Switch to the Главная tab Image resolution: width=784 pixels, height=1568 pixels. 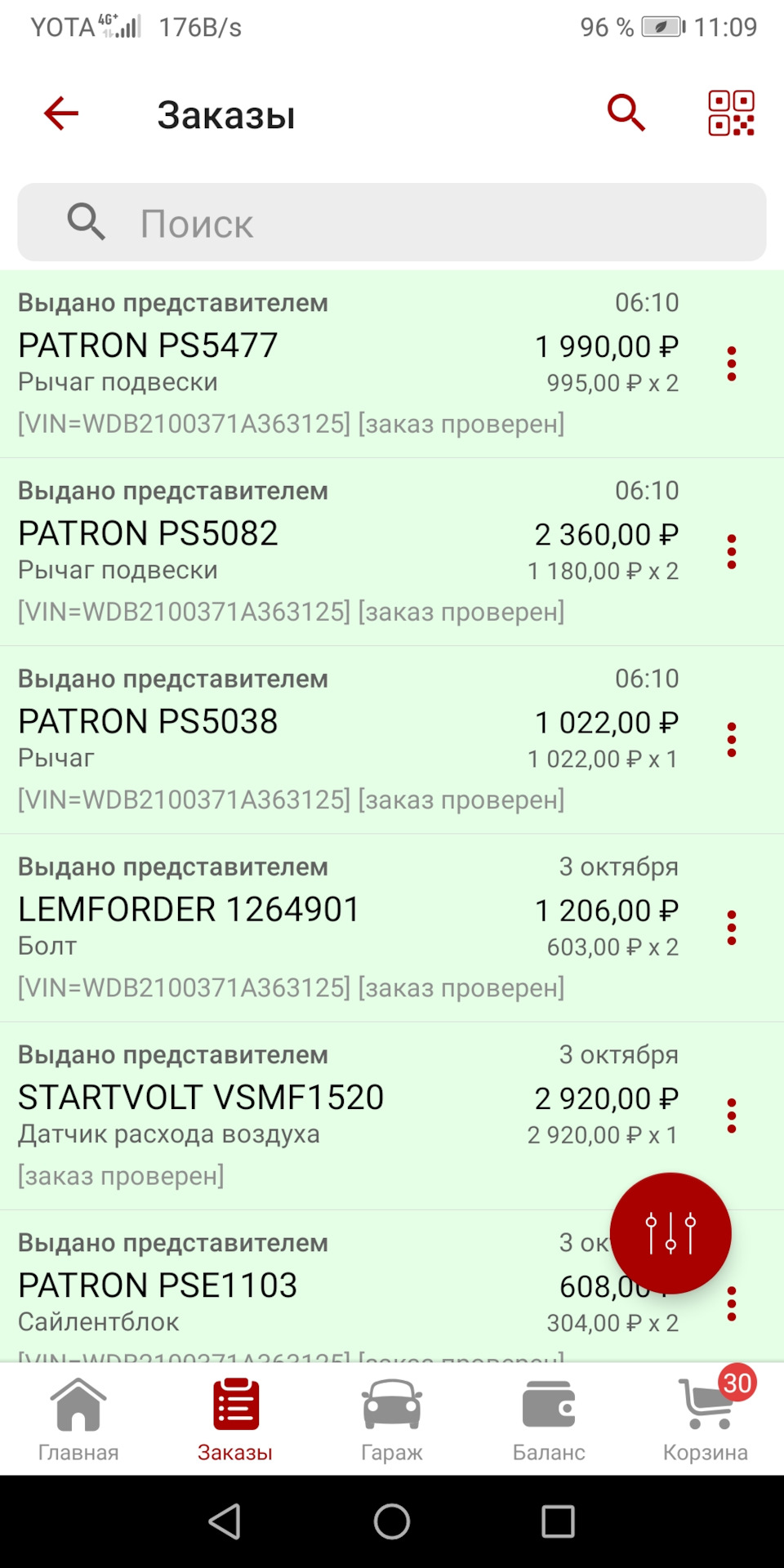coord(78,1419)
